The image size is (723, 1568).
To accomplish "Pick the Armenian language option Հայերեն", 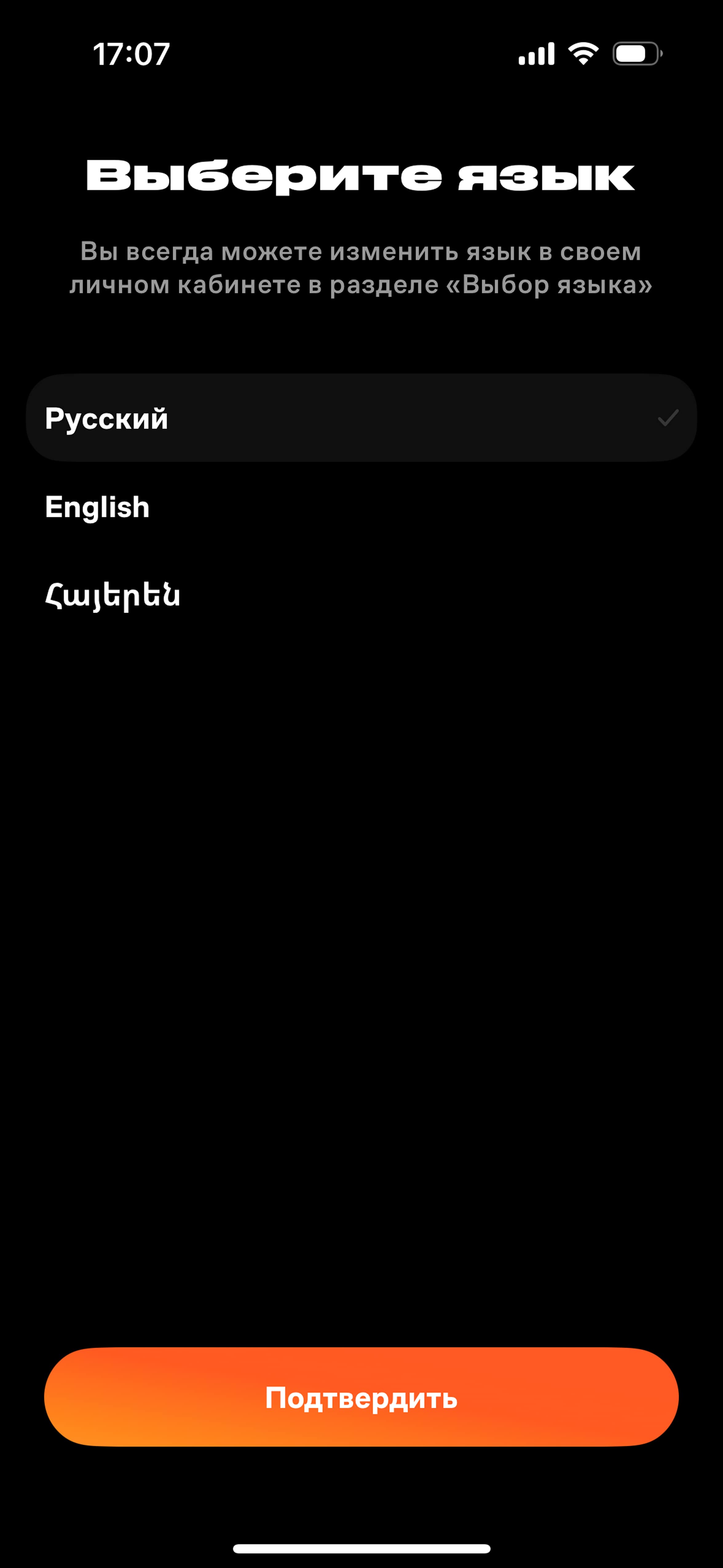I will click(361, 595).
